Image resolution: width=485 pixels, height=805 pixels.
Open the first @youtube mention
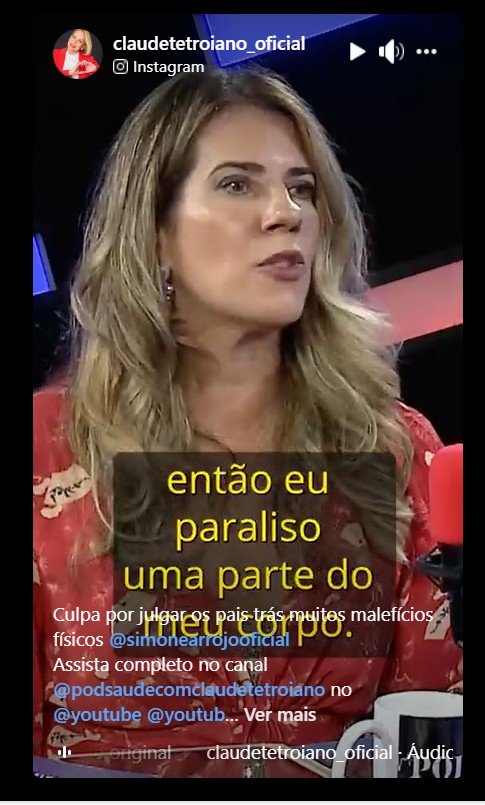click(x=97, y=715)
